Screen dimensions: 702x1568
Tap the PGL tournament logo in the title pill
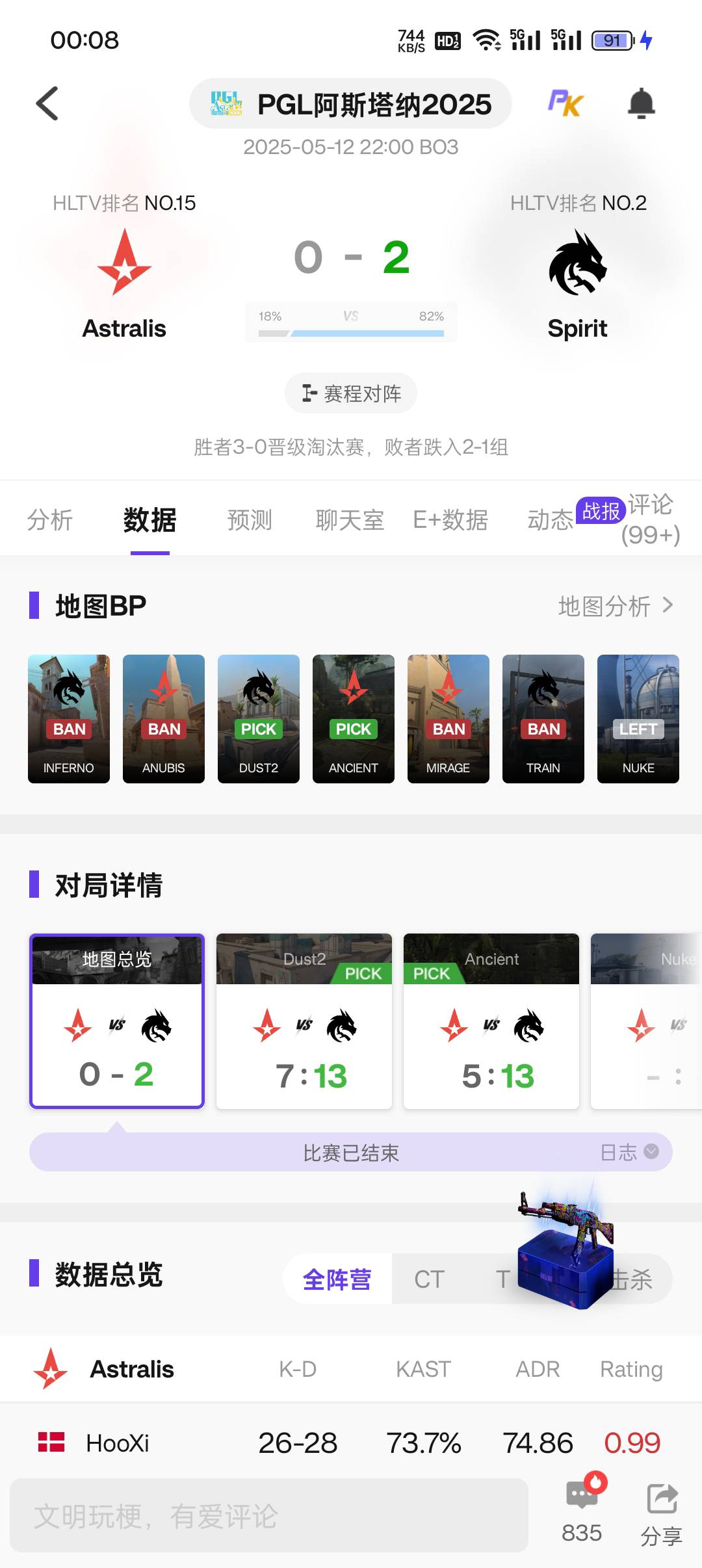click(226, 104)
